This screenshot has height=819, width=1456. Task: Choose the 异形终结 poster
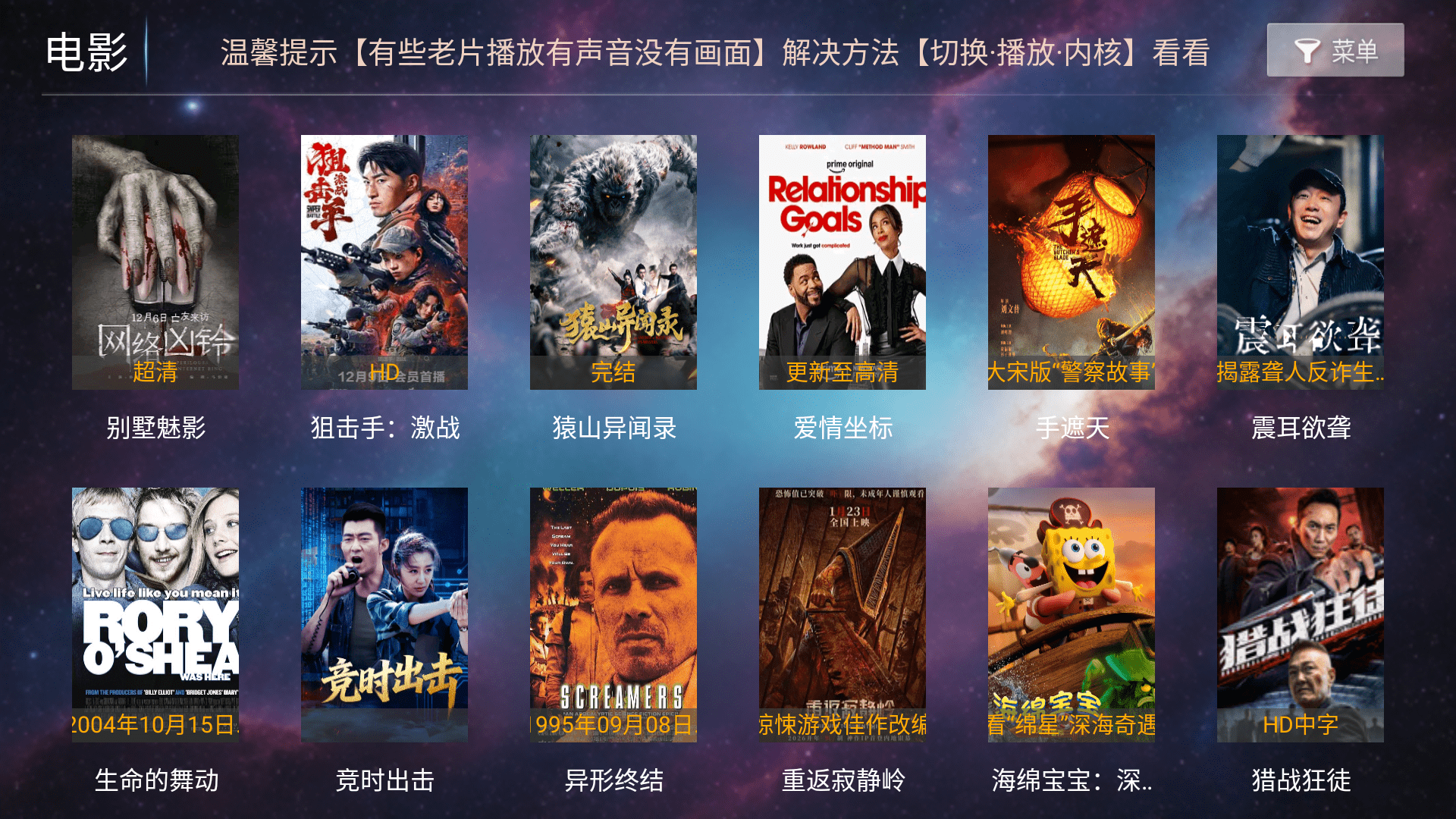coord(613,614)
